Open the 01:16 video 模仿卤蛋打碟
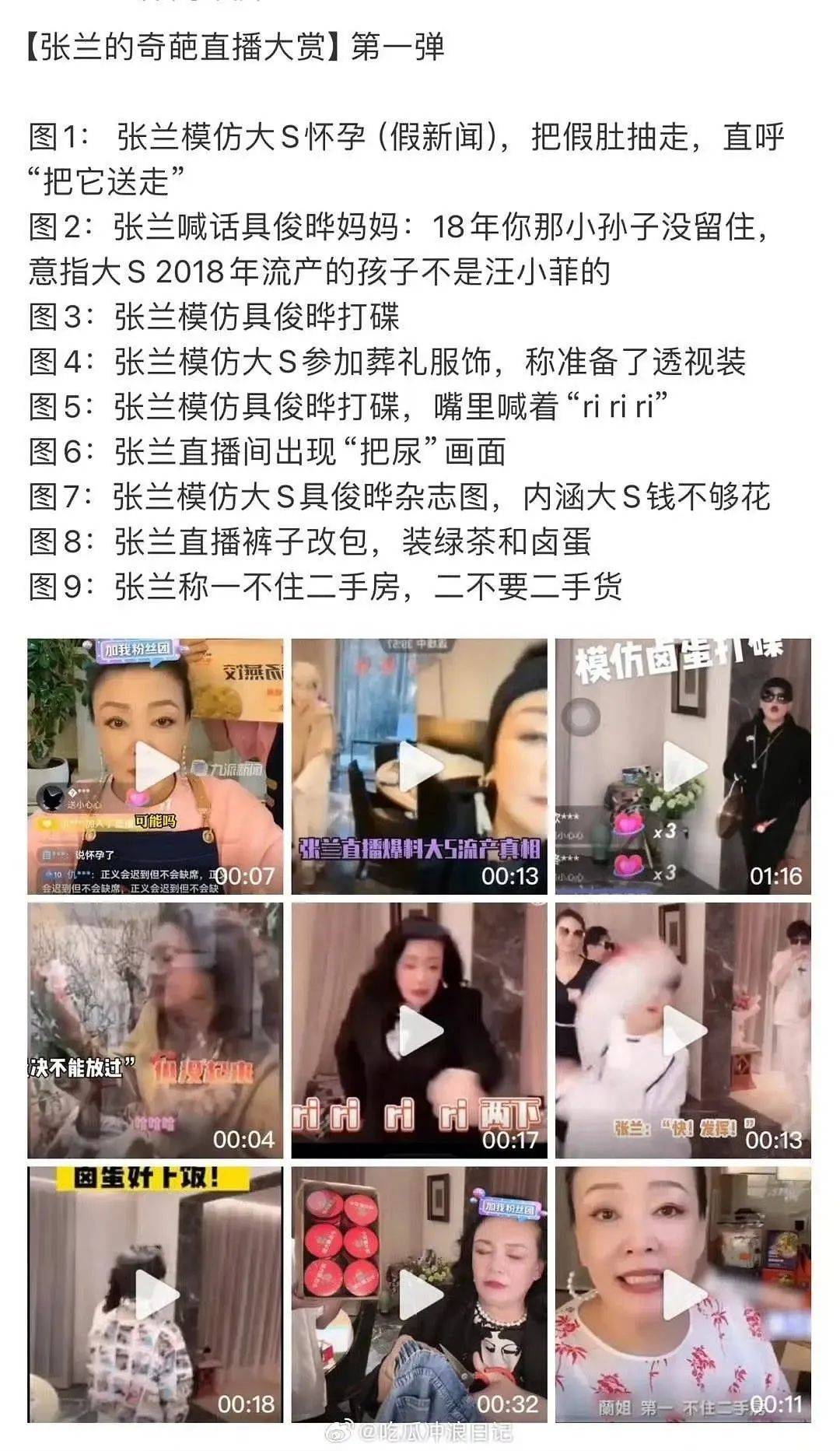 click(x=683, y=766)
